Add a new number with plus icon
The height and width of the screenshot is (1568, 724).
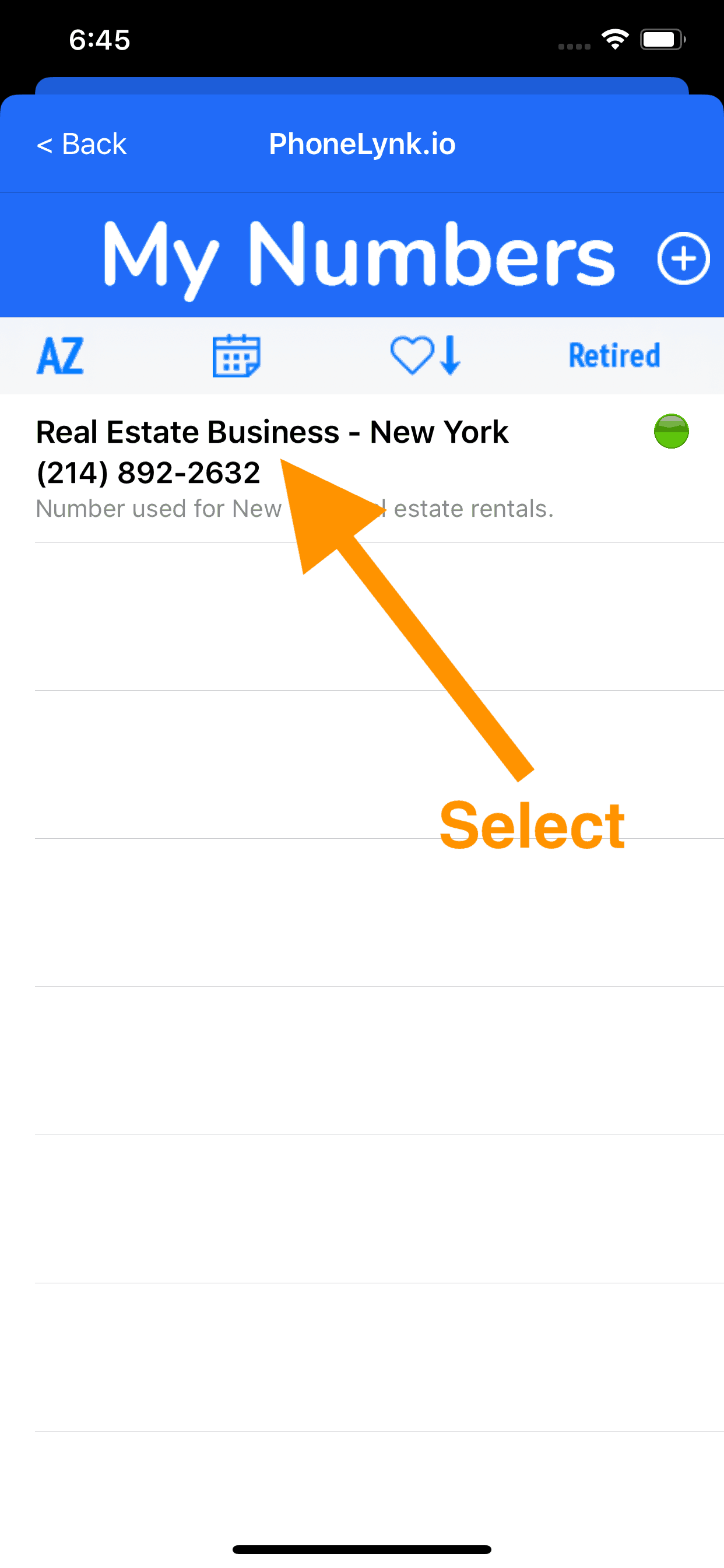tap(683, 258)
